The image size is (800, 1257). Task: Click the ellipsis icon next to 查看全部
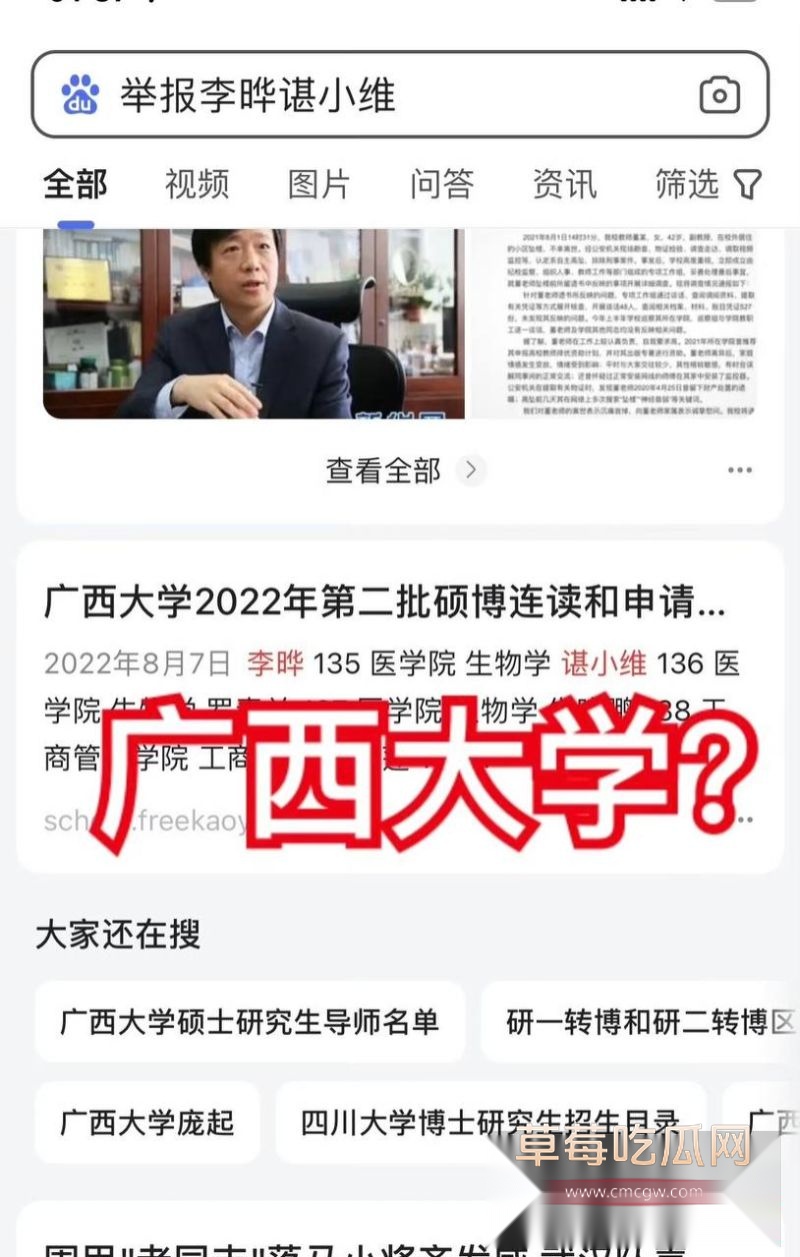coord(740,469)
